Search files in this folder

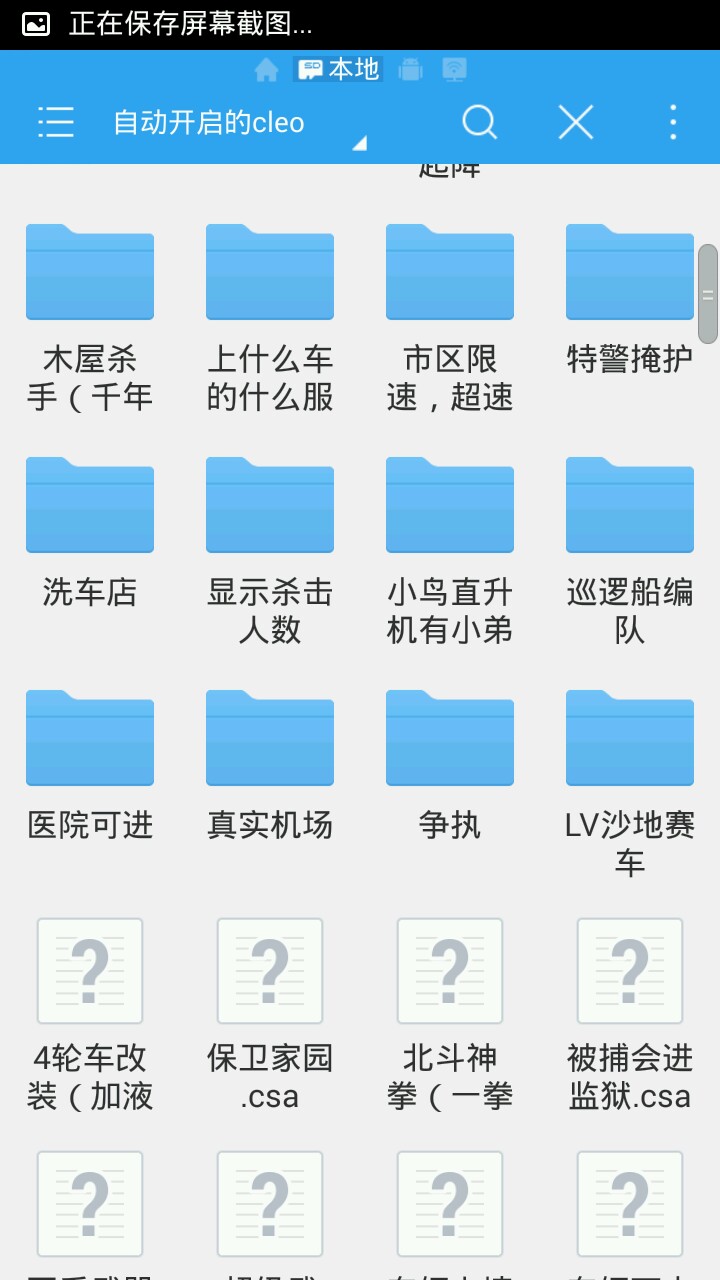[479, 122]
